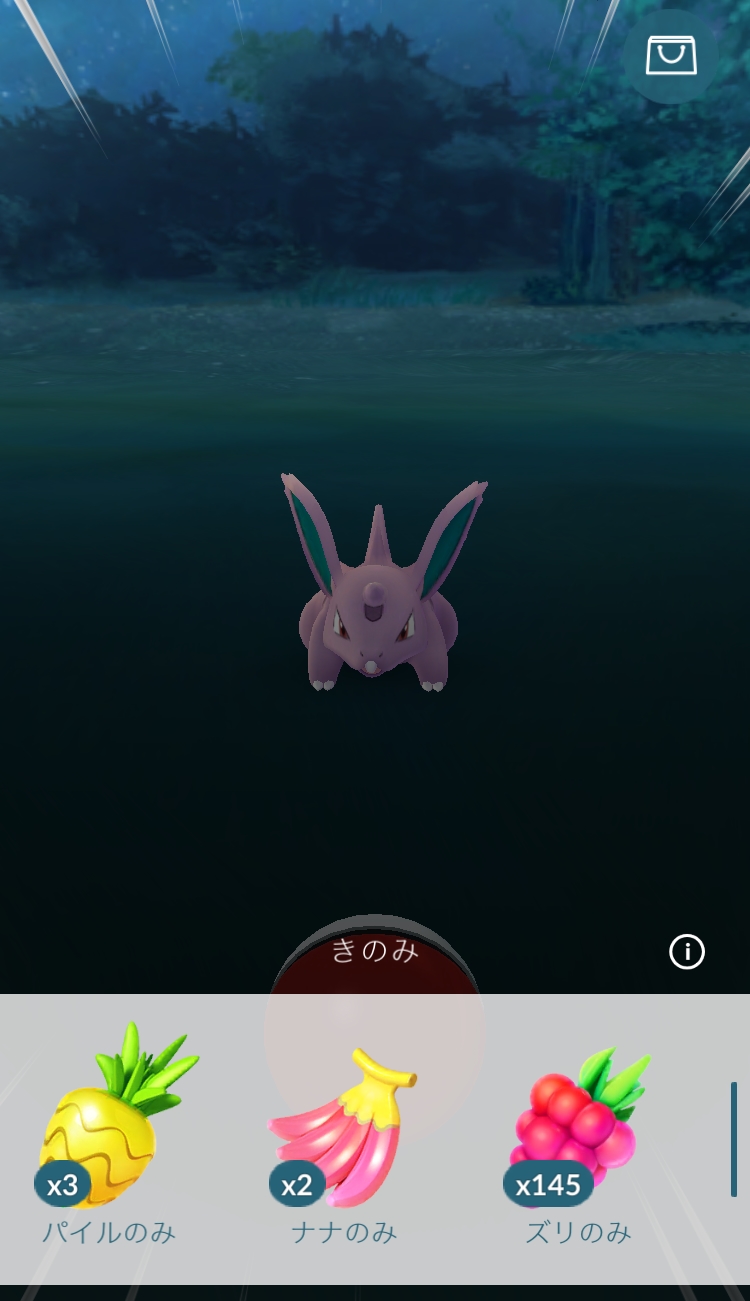Select the パイルのみ berry
The image size is (750, 1301).
[110, 1120]
